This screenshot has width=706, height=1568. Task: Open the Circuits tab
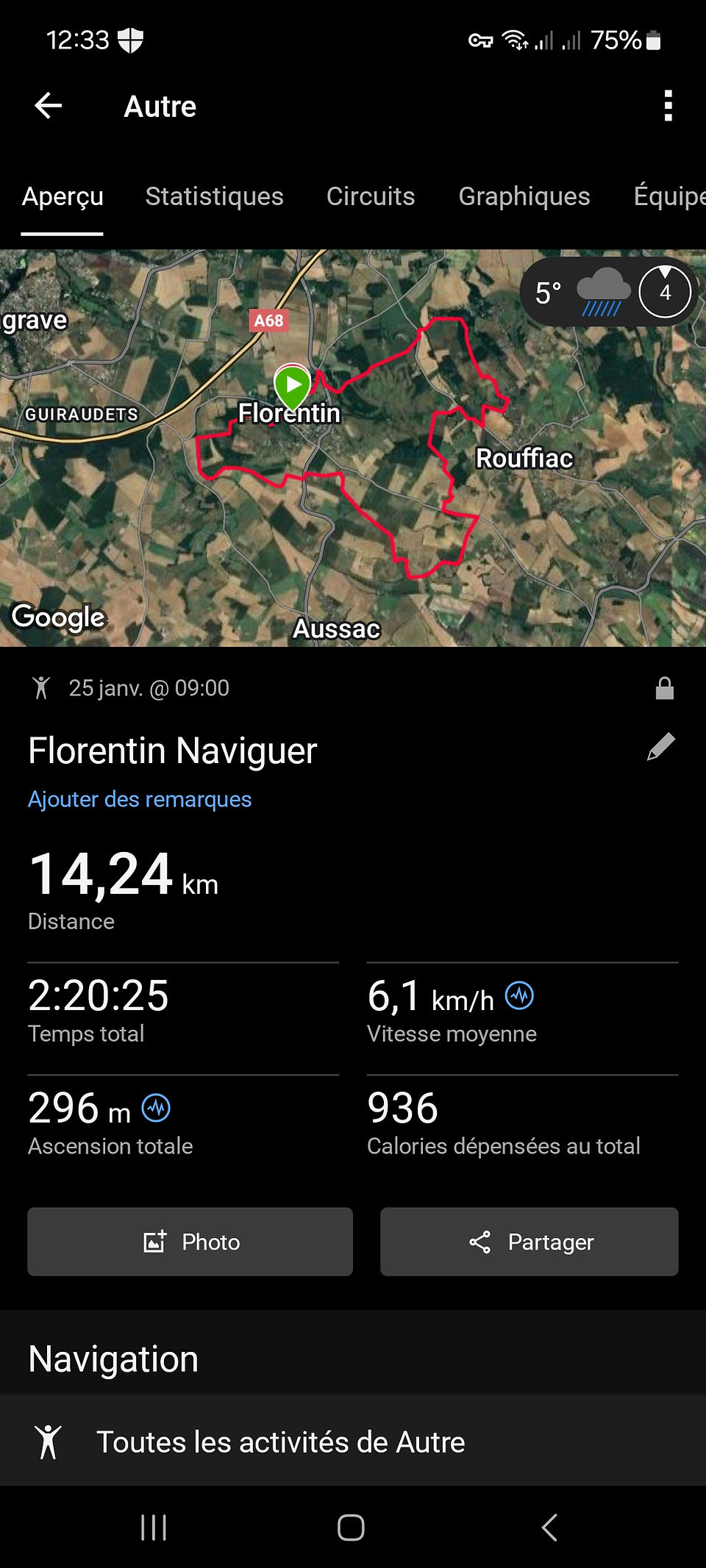click(371, 196)
